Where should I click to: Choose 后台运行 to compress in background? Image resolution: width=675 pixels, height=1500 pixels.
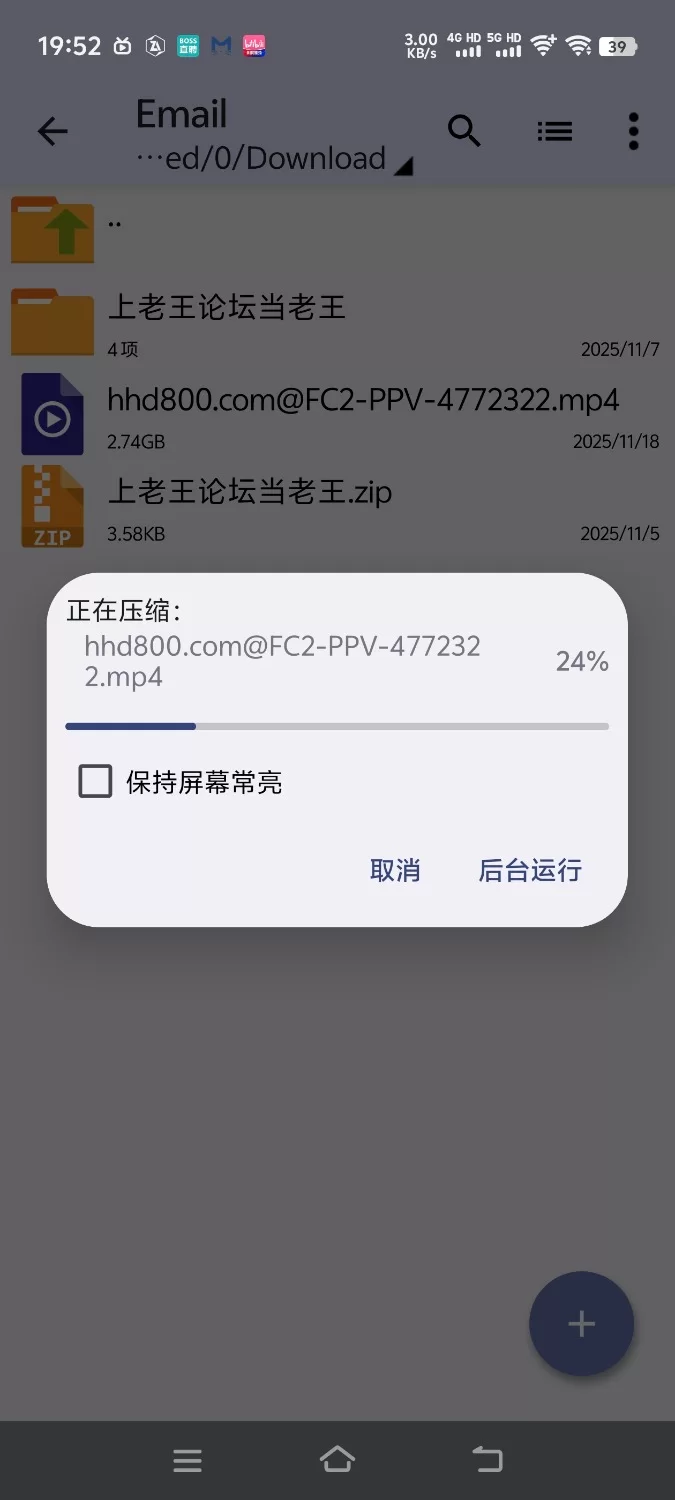click(x=530, y=870)
